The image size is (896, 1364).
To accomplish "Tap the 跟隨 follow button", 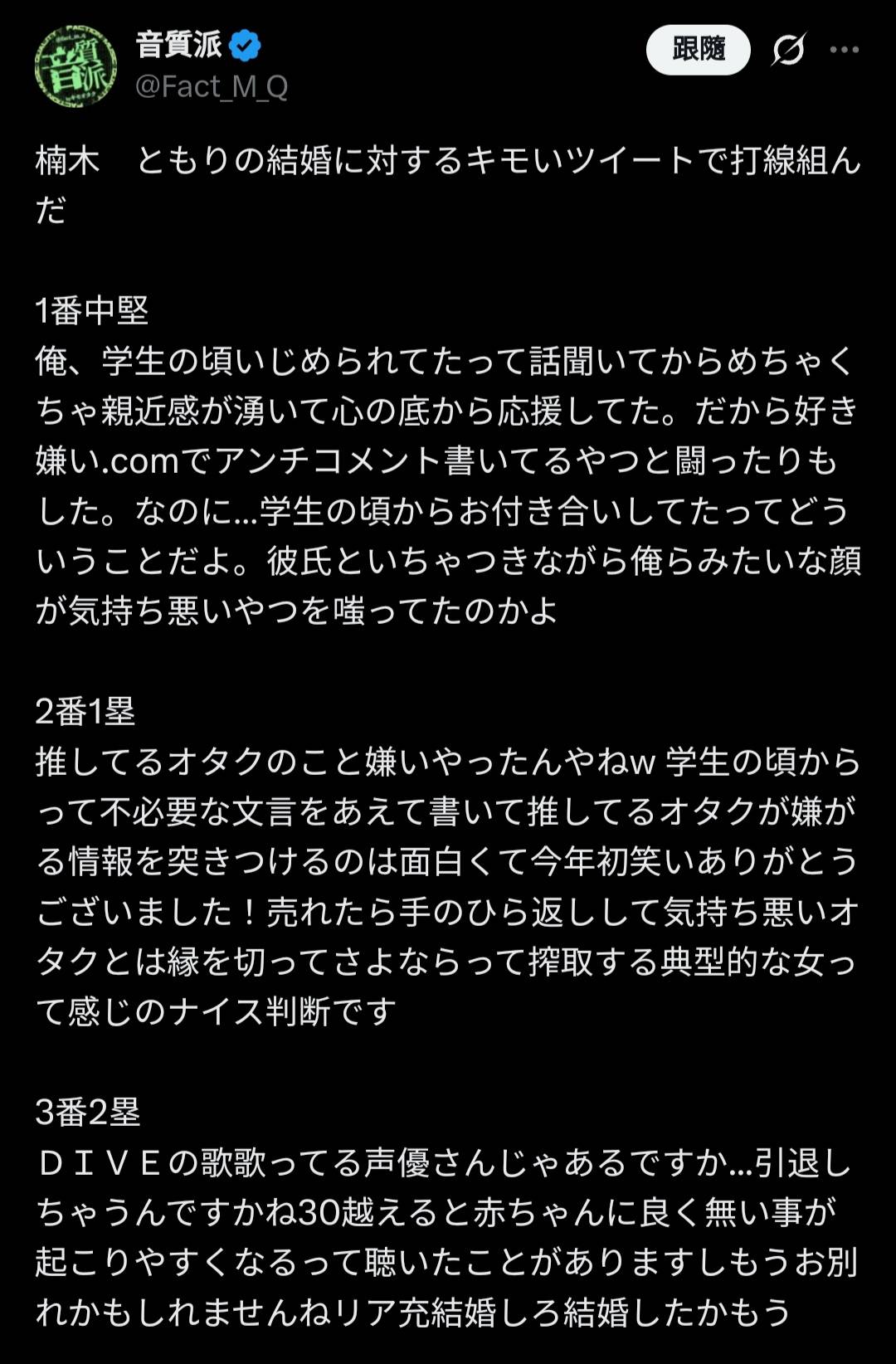I will tap(698, 50).
